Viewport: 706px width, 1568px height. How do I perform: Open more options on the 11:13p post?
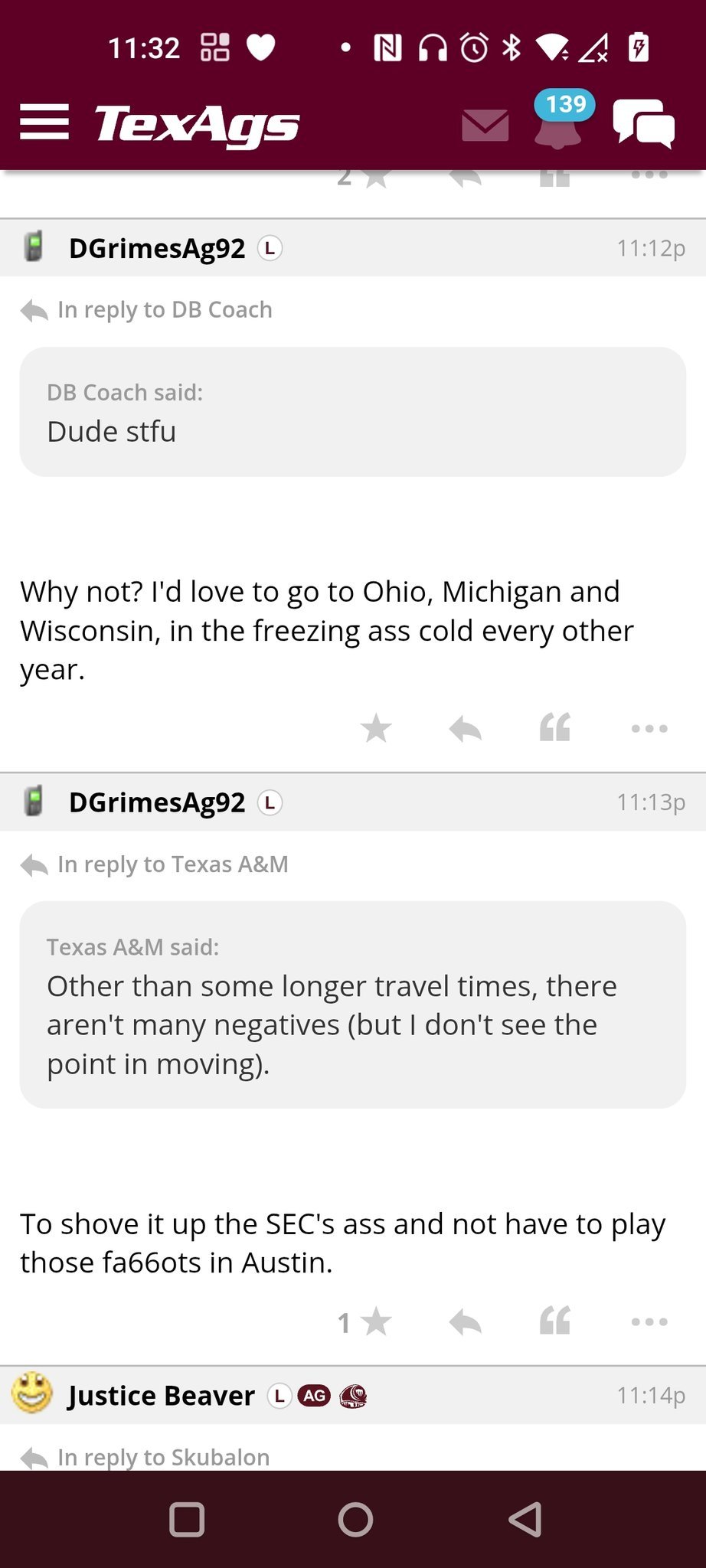649,1321
